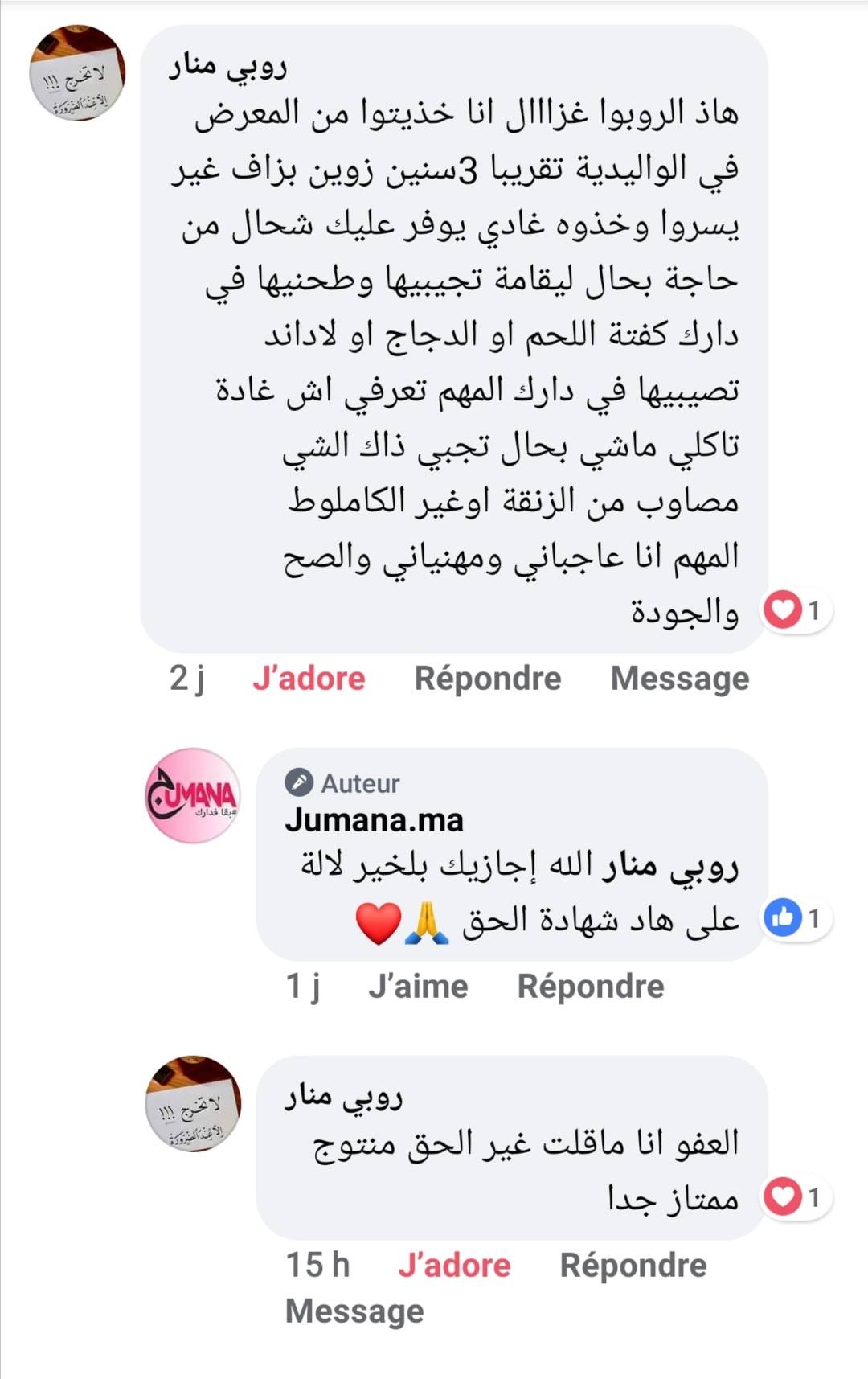Tap Message under the 2 j comment
Viewport: 868px width, 1379px height.
(679, 679)
